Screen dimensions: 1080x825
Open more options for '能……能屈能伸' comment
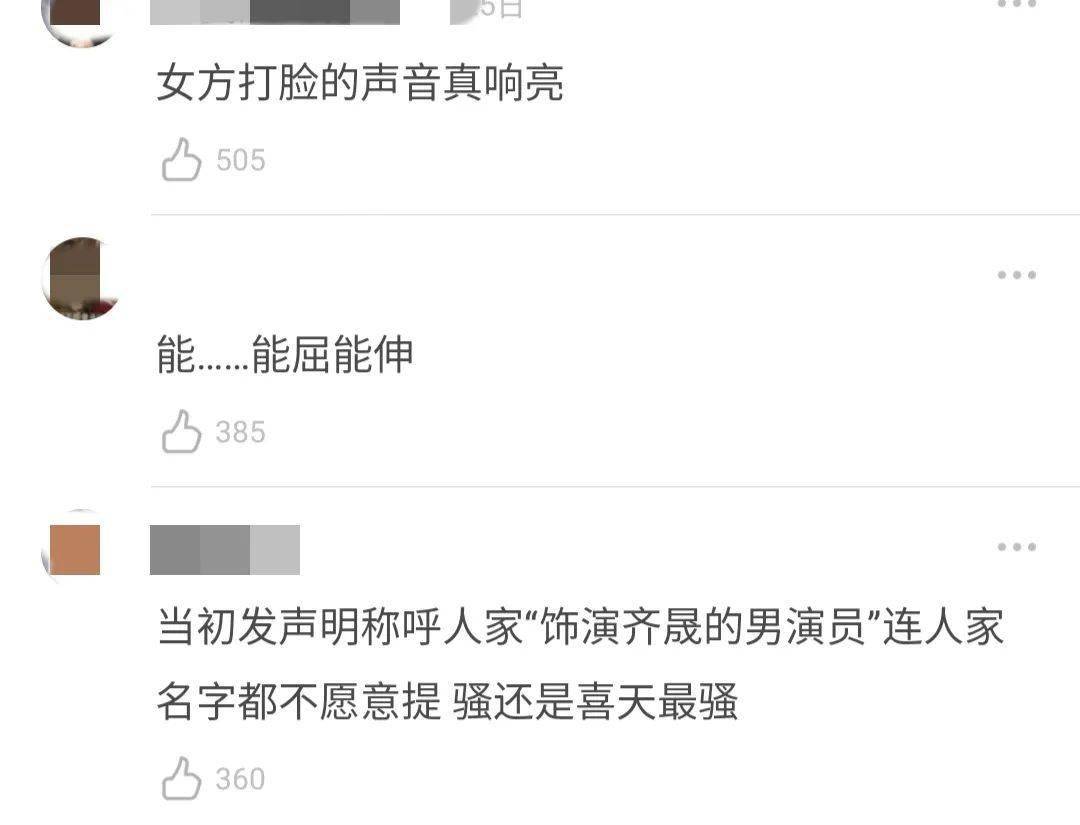(1016, 275)
